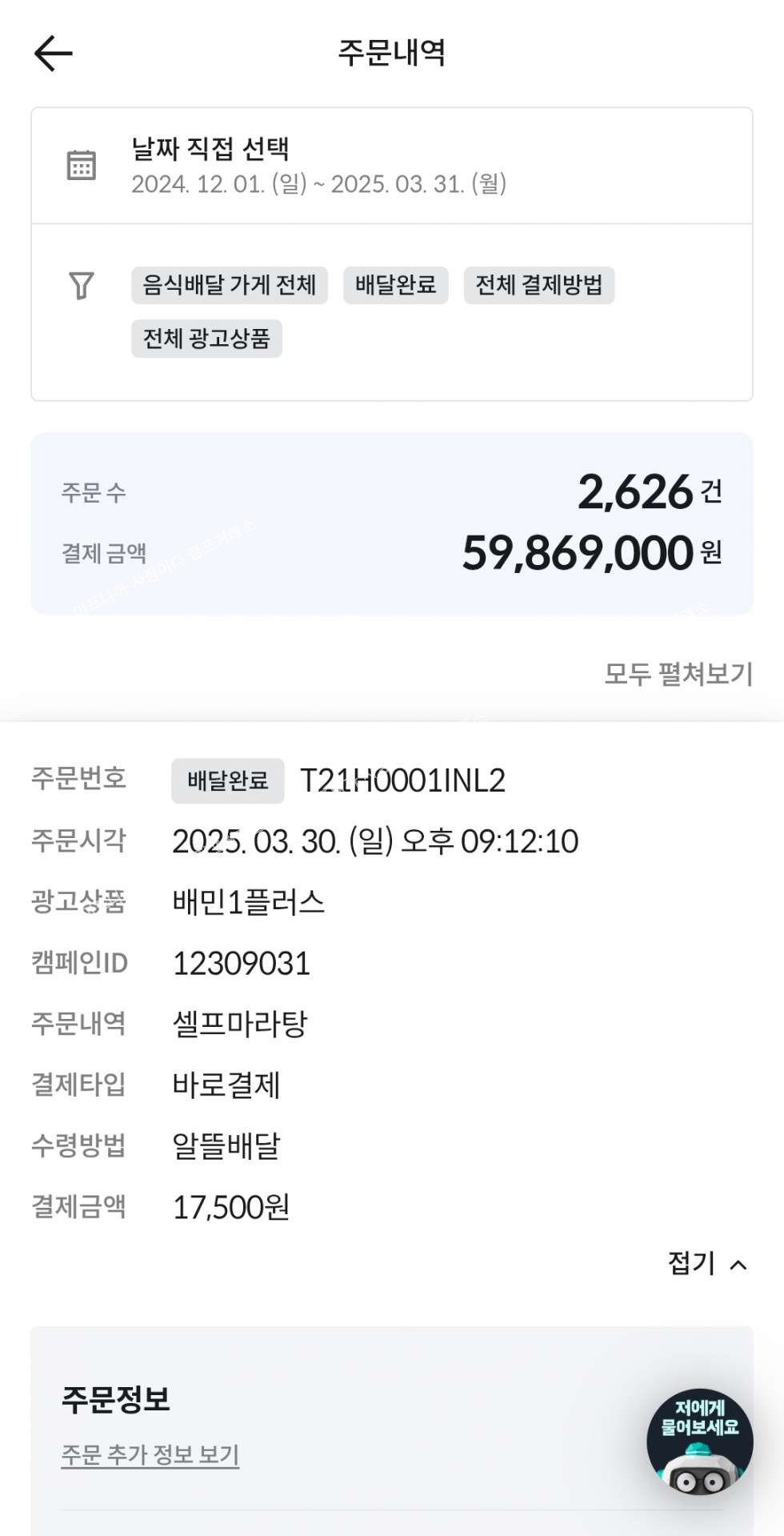The width and height of the screenshot is (784, 1536).
Task: Open the 주문 추가 정보 보기 link
Action: [x=150, y=1454]
